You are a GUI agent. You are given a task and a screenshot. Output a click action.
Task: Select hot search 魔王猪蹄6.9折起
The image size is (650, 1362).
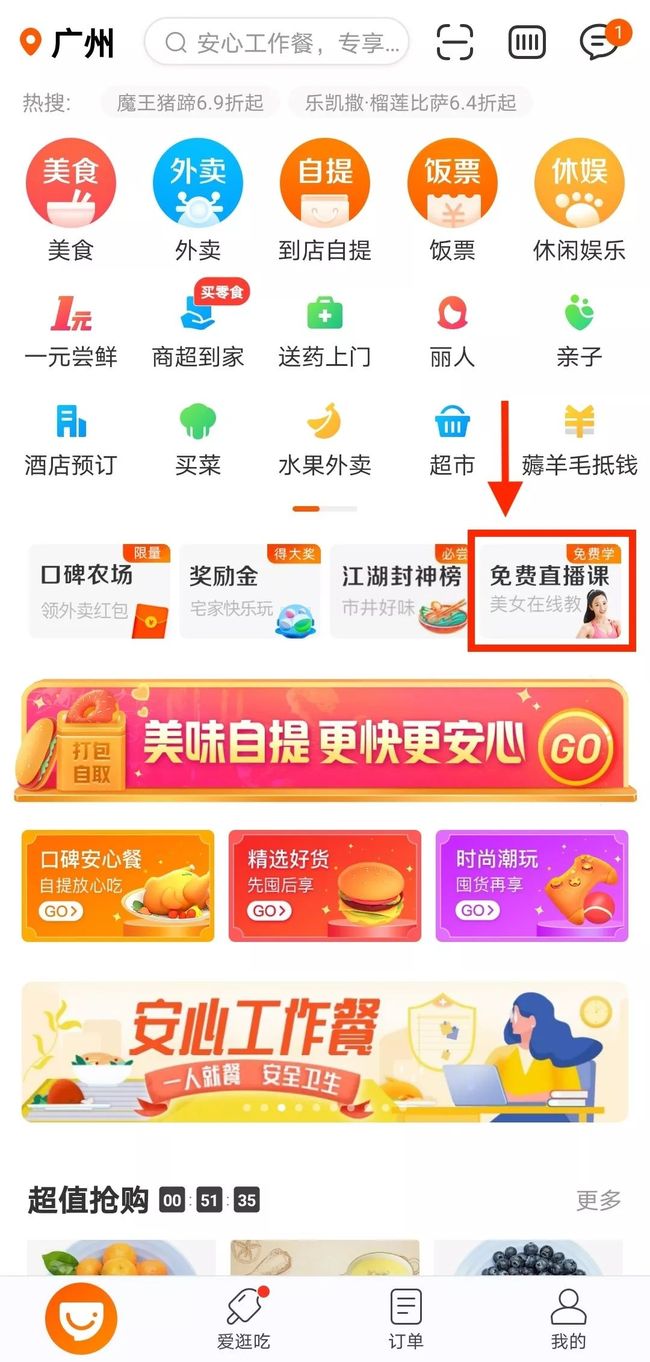pyautogui.click(x=190, y=102)
